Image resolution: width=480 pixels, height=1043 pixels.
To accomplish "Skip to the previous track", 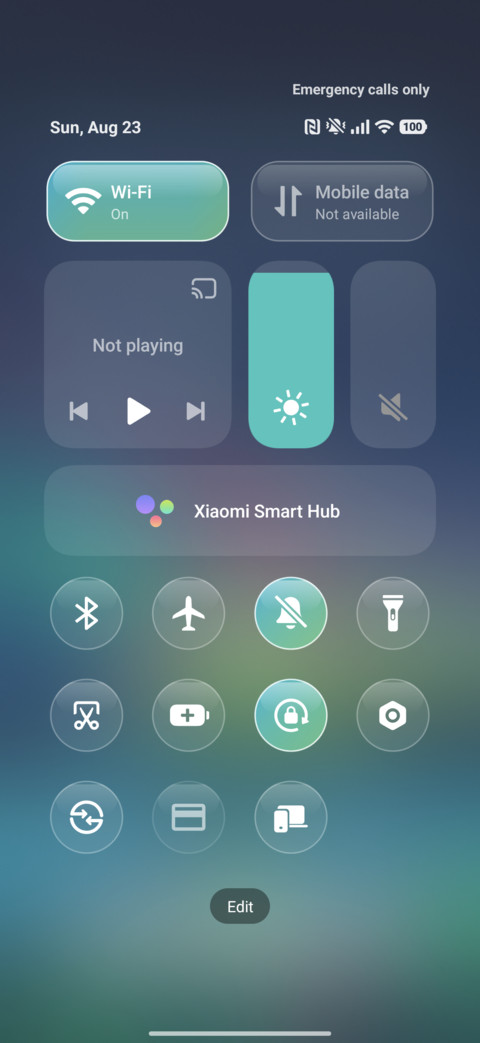I will (79, 411).
